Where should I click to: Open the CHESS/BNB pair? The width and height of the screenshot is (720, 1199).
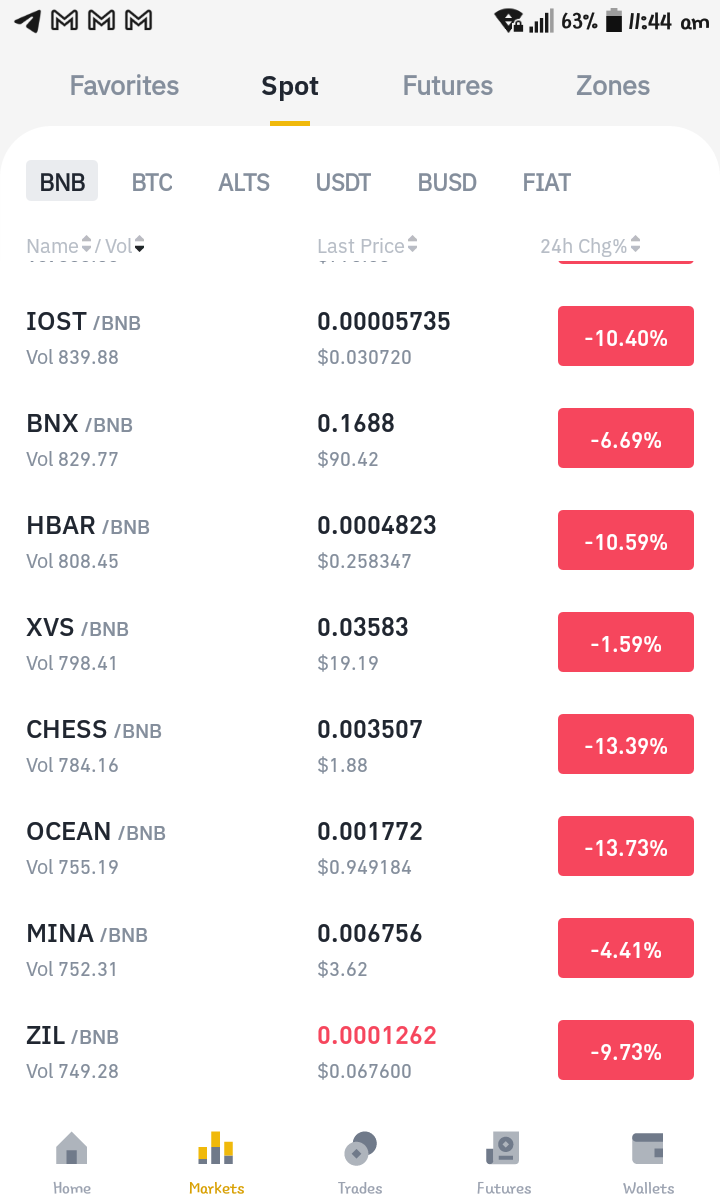coord(360,746)
